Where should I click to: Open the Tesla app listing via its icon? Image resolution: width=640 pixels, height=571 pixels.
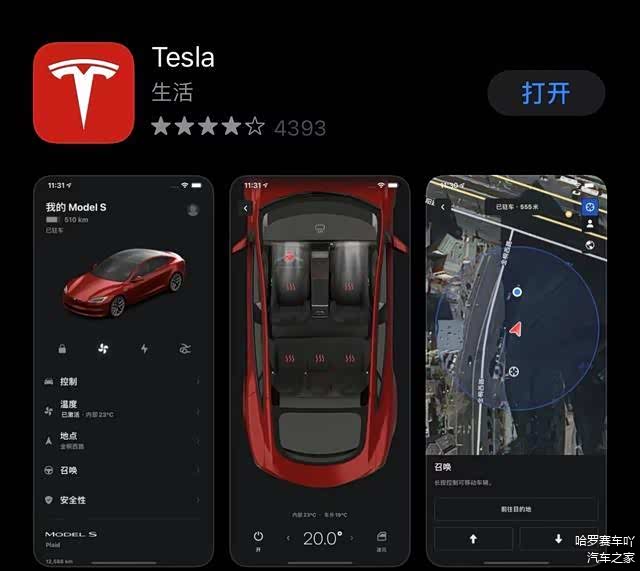83,92
